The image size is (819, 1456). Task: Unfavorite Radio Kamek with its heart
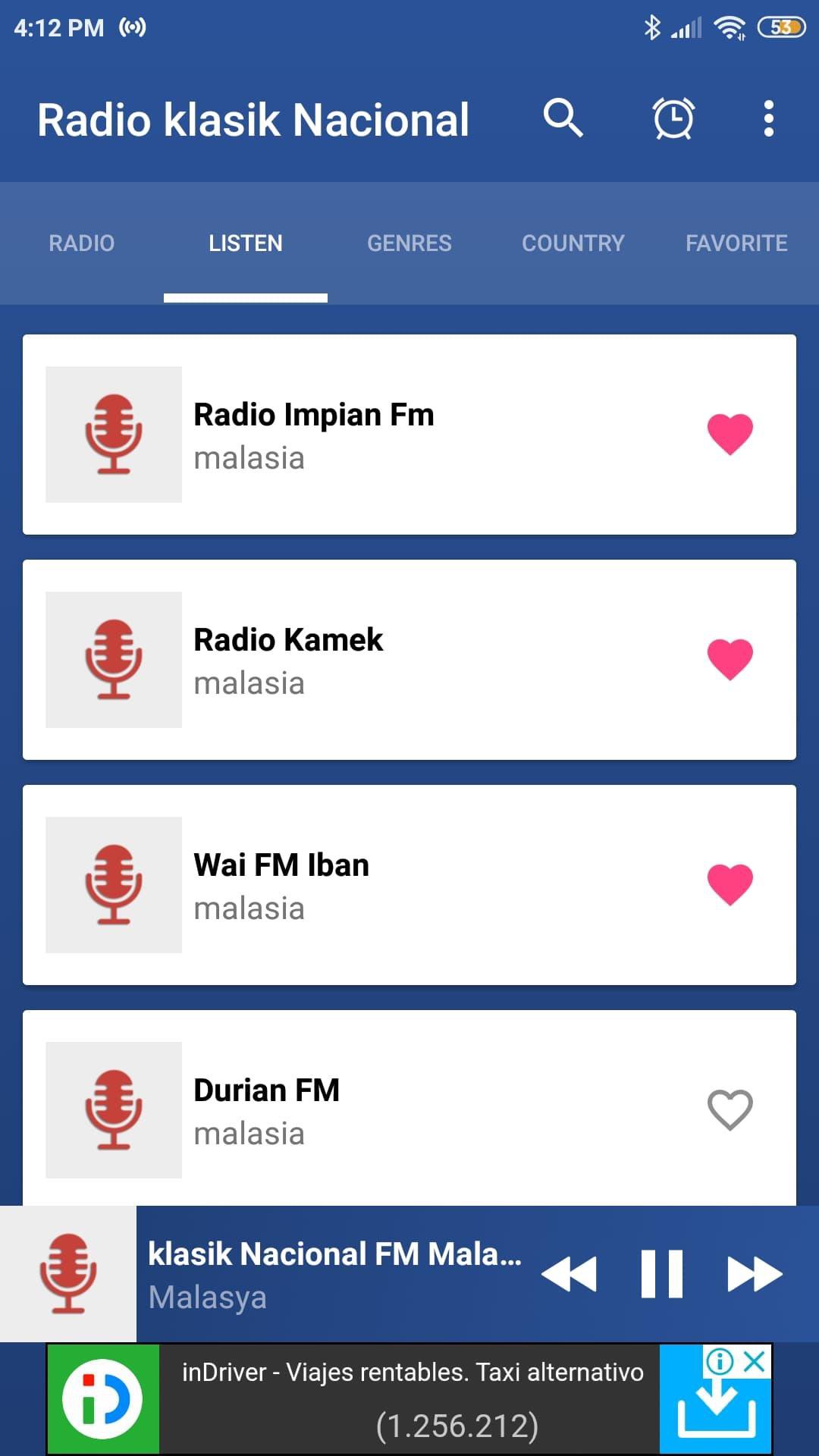730,659
